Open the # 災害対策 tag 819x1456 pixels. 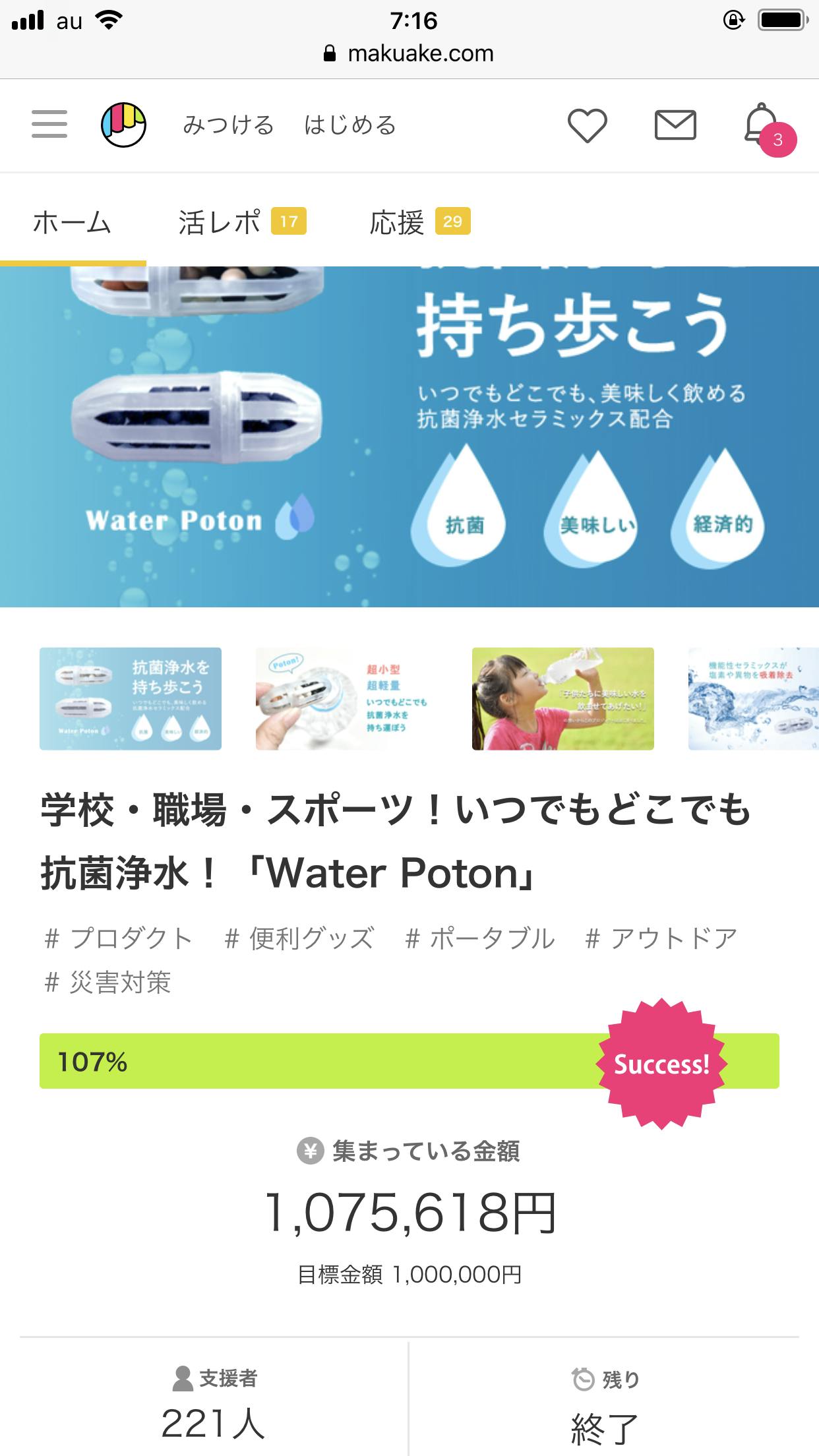107,983
